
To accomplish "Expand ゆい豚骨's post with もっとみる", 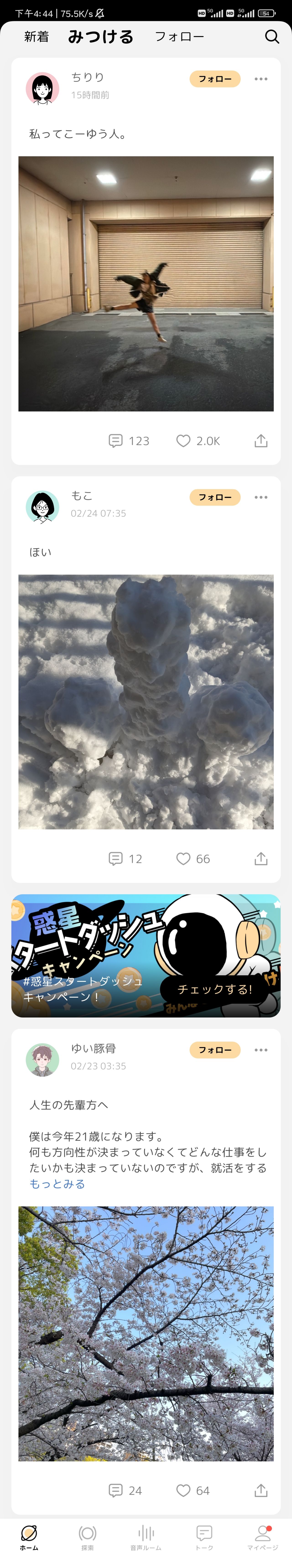I will pyautogui.click(x=57, y=1184).
